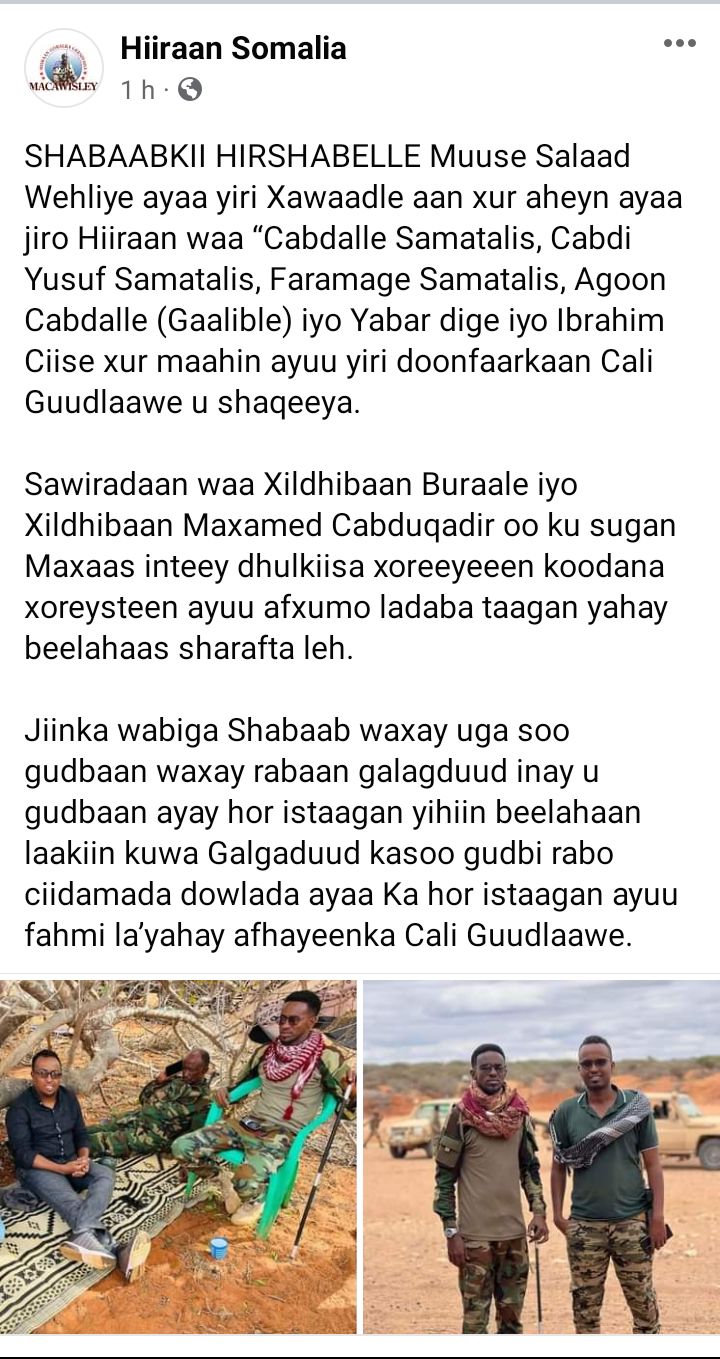The height and width of the screenshot is (1359, 720).
Task: Open the photo of men sitting under tree
Action: tap(178, 1156)
